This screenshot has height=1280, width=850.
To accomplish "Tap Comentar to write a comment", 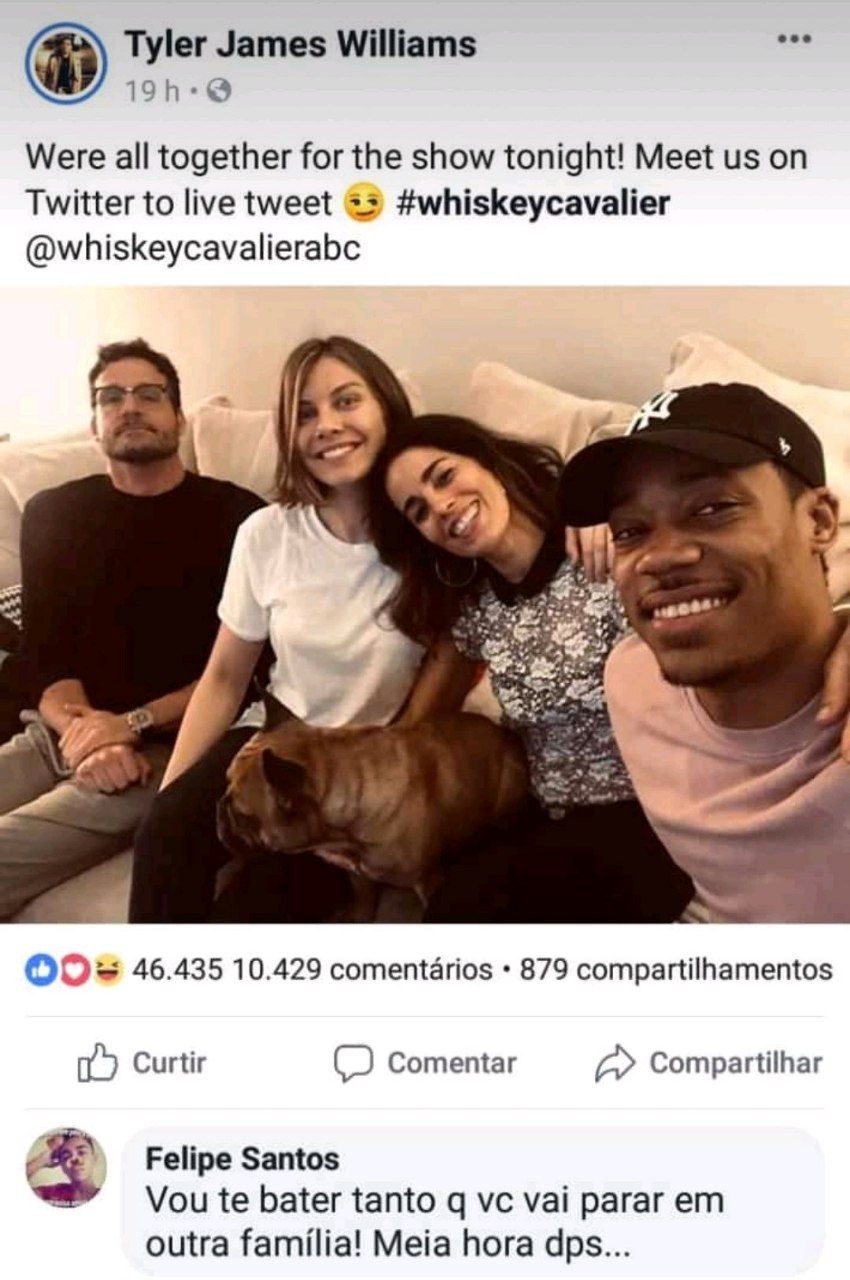I will pos(425,1063).
